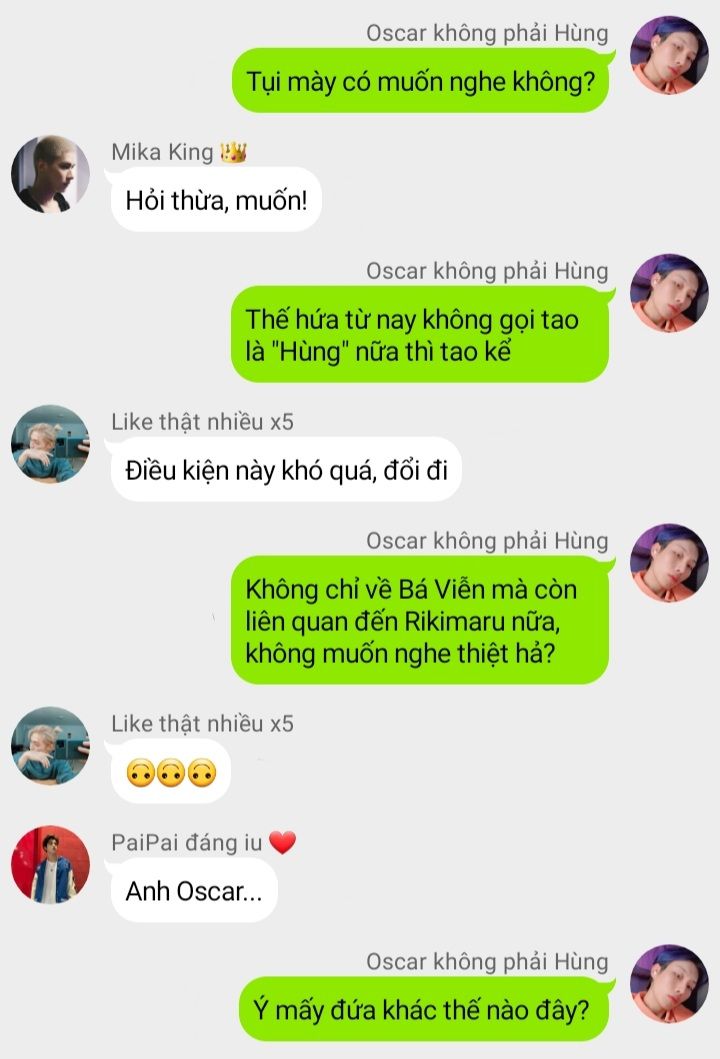Open the sender's avatar beside the upside-down emojis
The image size is (720, 1059).
coord(50,746)
